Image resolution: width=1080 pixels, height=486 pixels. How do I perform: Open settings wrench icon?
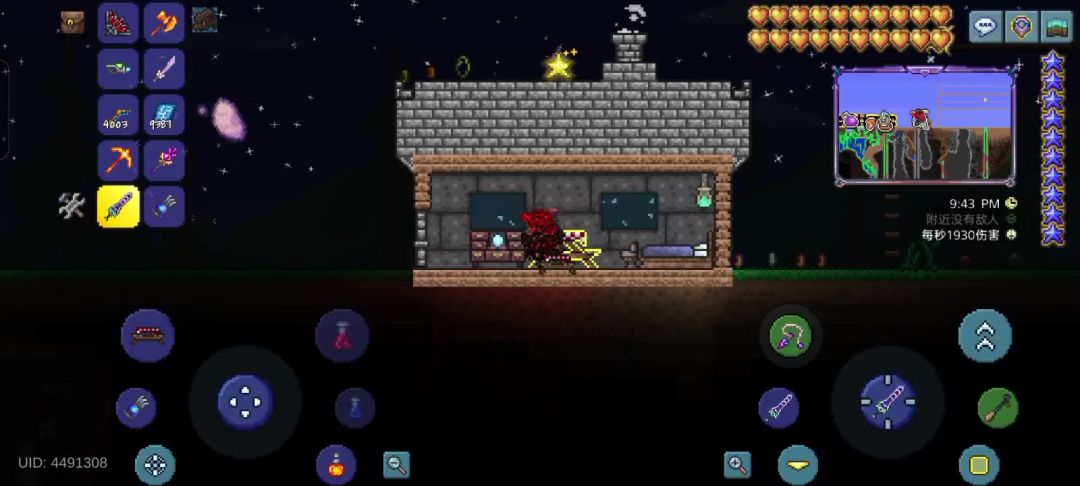72,206
